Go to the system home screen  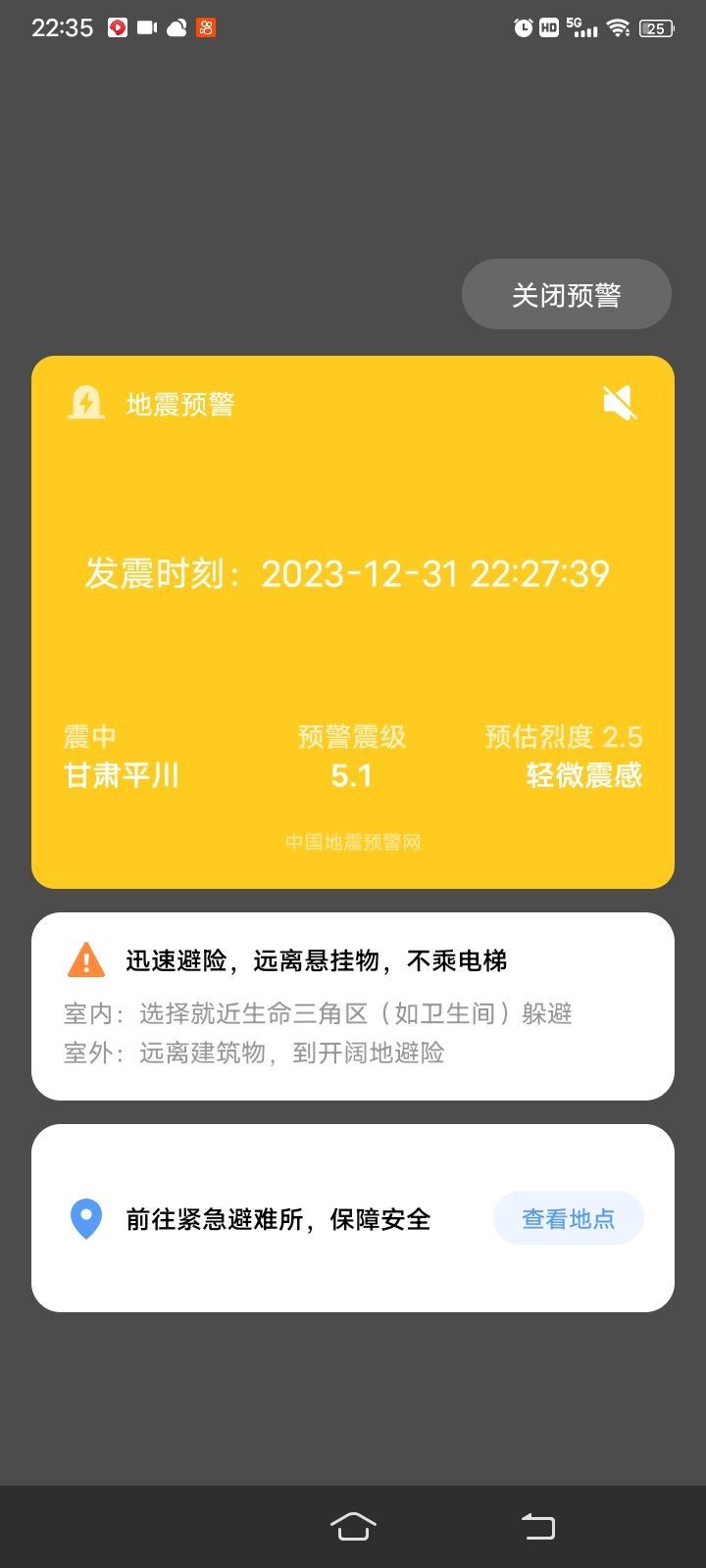point(353,1526)
